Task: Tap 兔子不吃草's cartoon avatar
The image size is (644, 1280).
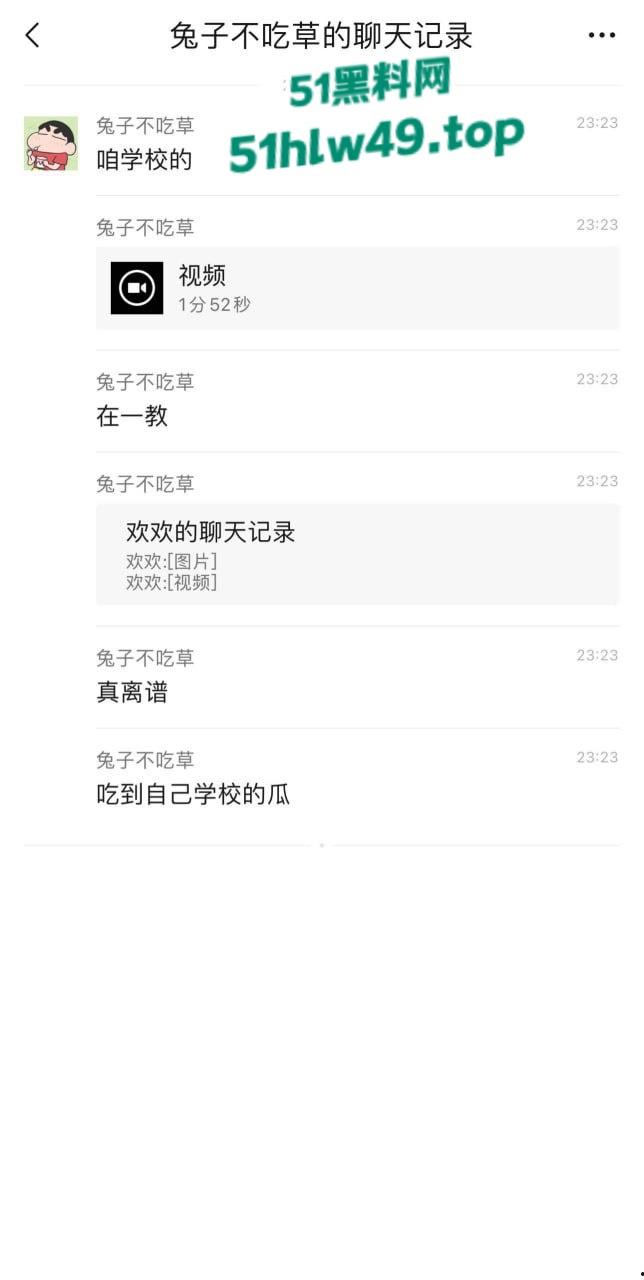Action: (51, 143)
